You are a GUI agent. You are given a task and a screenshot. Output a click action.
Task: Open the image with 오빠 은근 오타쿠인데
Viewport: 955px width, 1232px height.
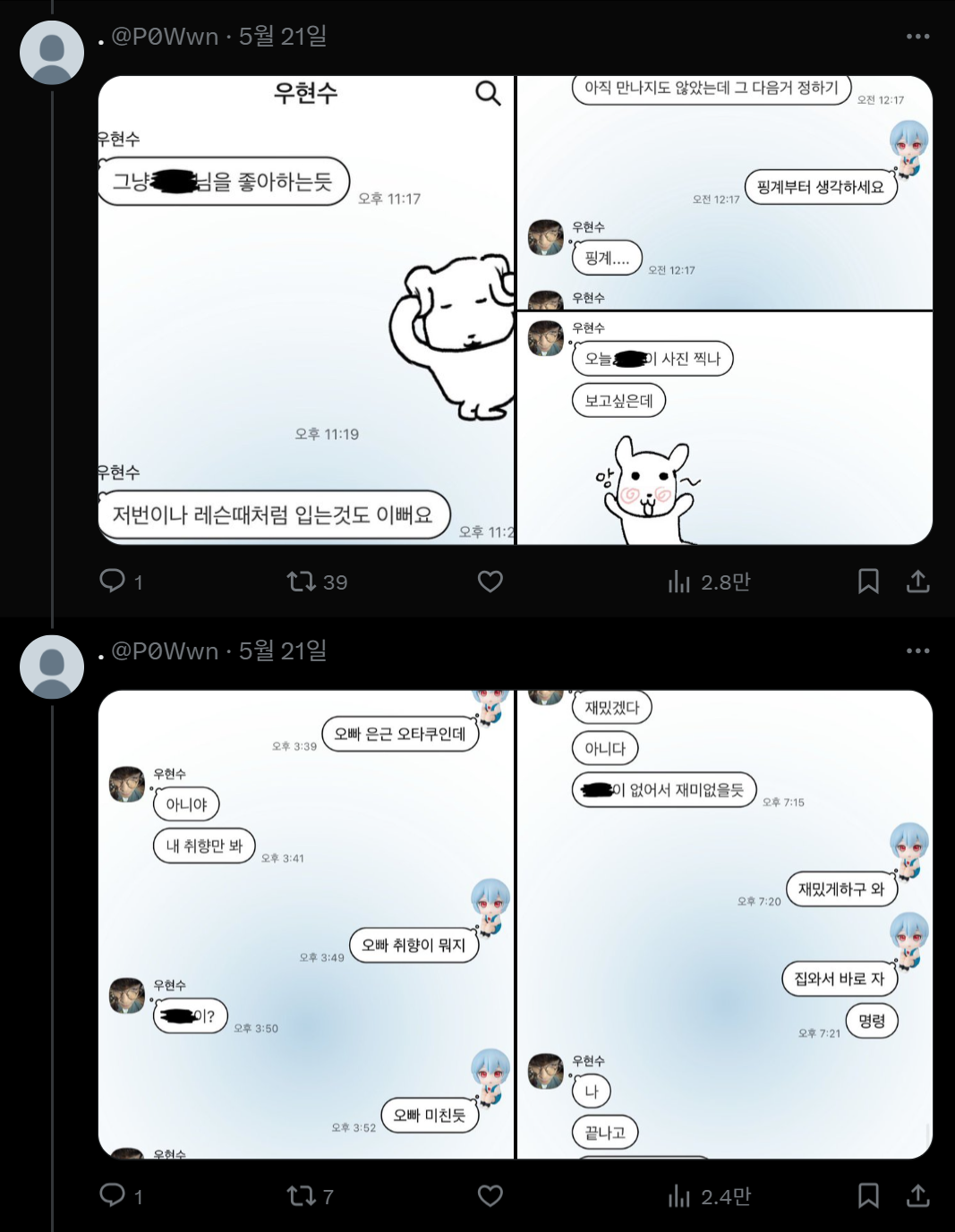(x=305, y=923)
